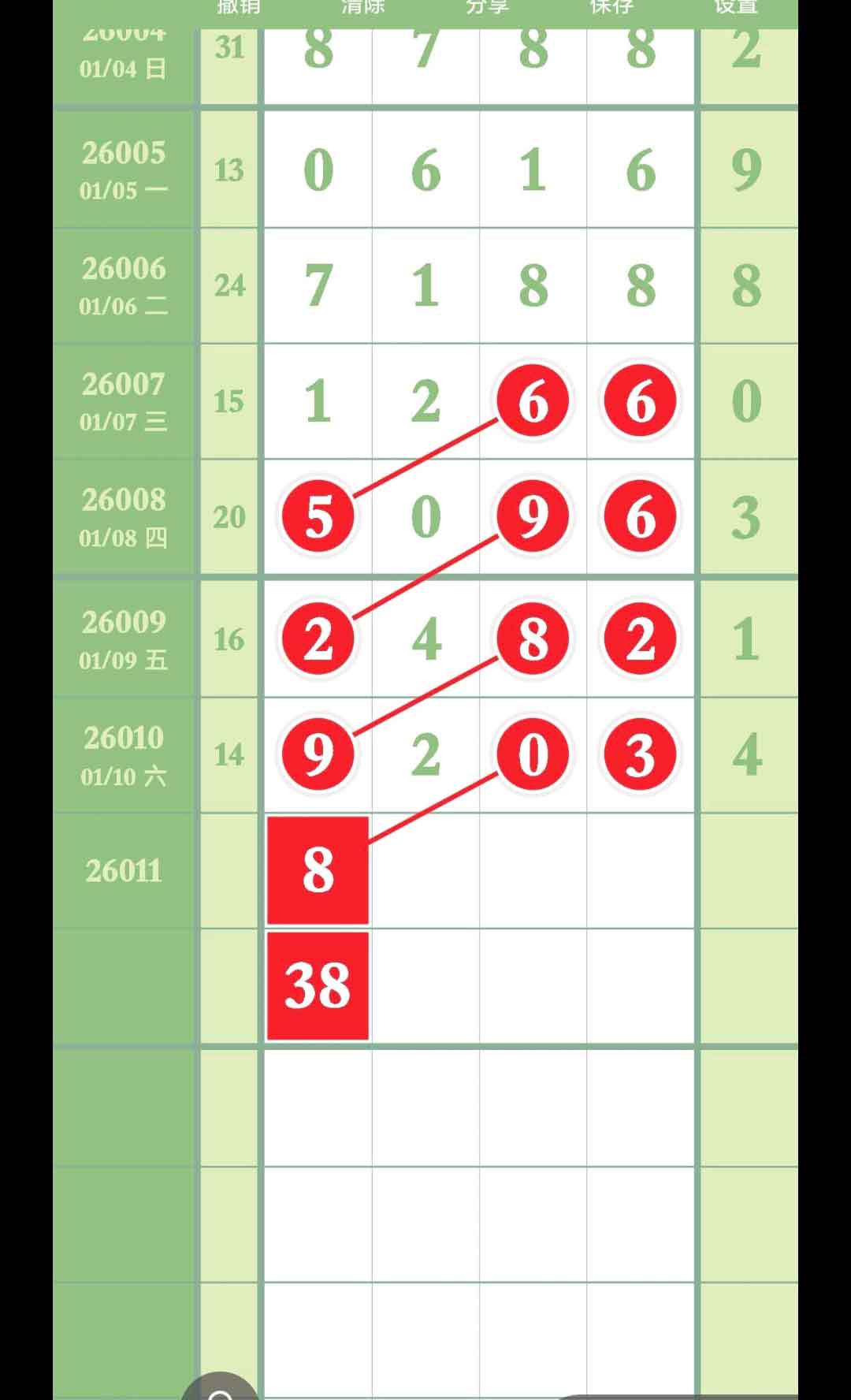Tap the red 38 cell below row 26011
Viewport: 851px width, 1400px height.
pos(318,986)
